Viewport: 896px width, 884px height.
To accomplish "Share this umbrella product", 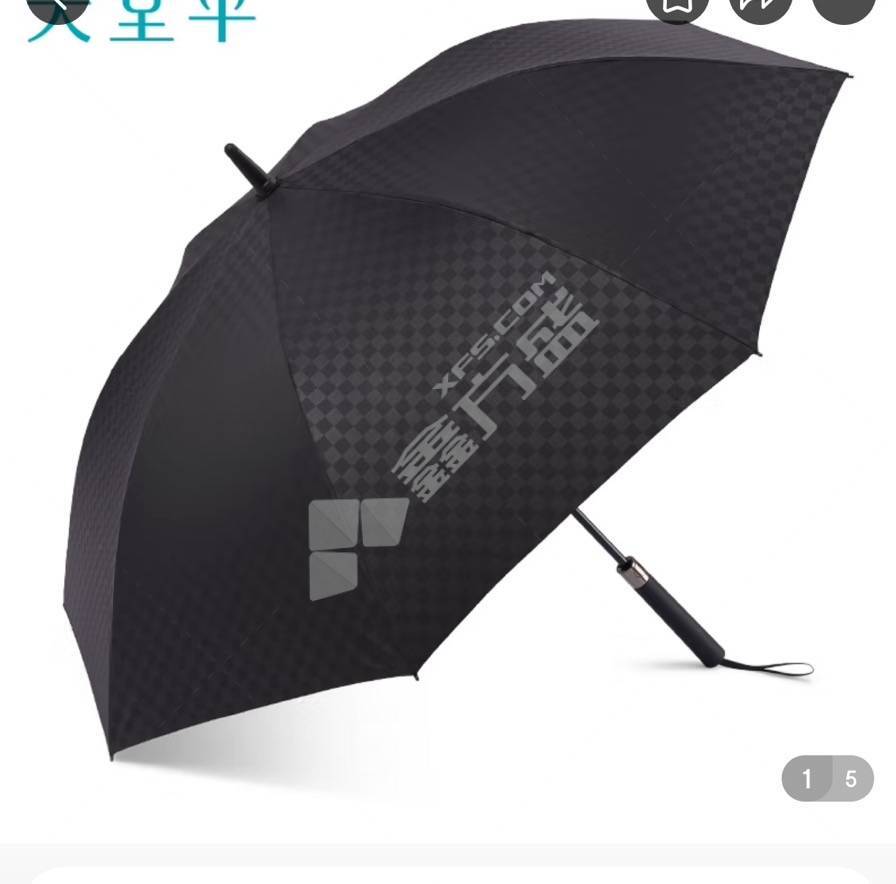I will point(760,6).
